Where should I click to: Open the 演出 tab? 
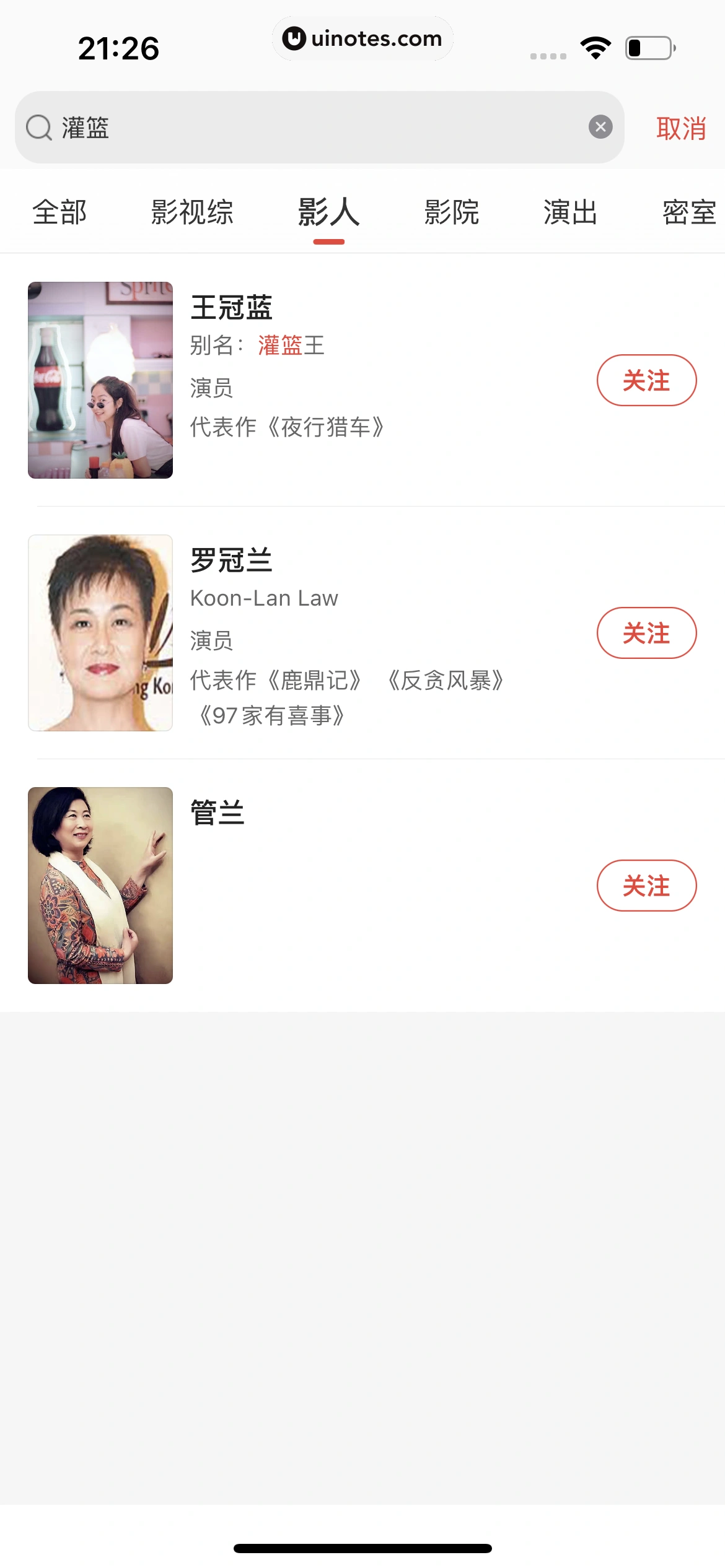coord(570,212)
